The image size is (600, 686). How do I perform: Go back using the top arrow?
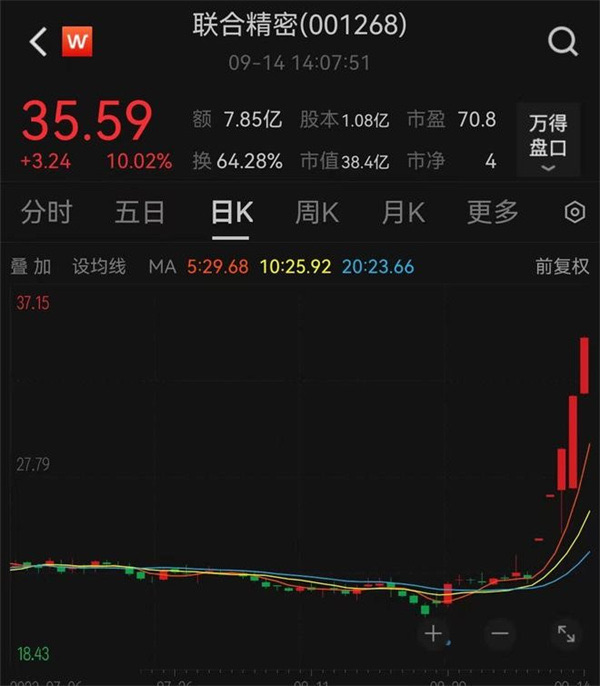tap(38, 42)
